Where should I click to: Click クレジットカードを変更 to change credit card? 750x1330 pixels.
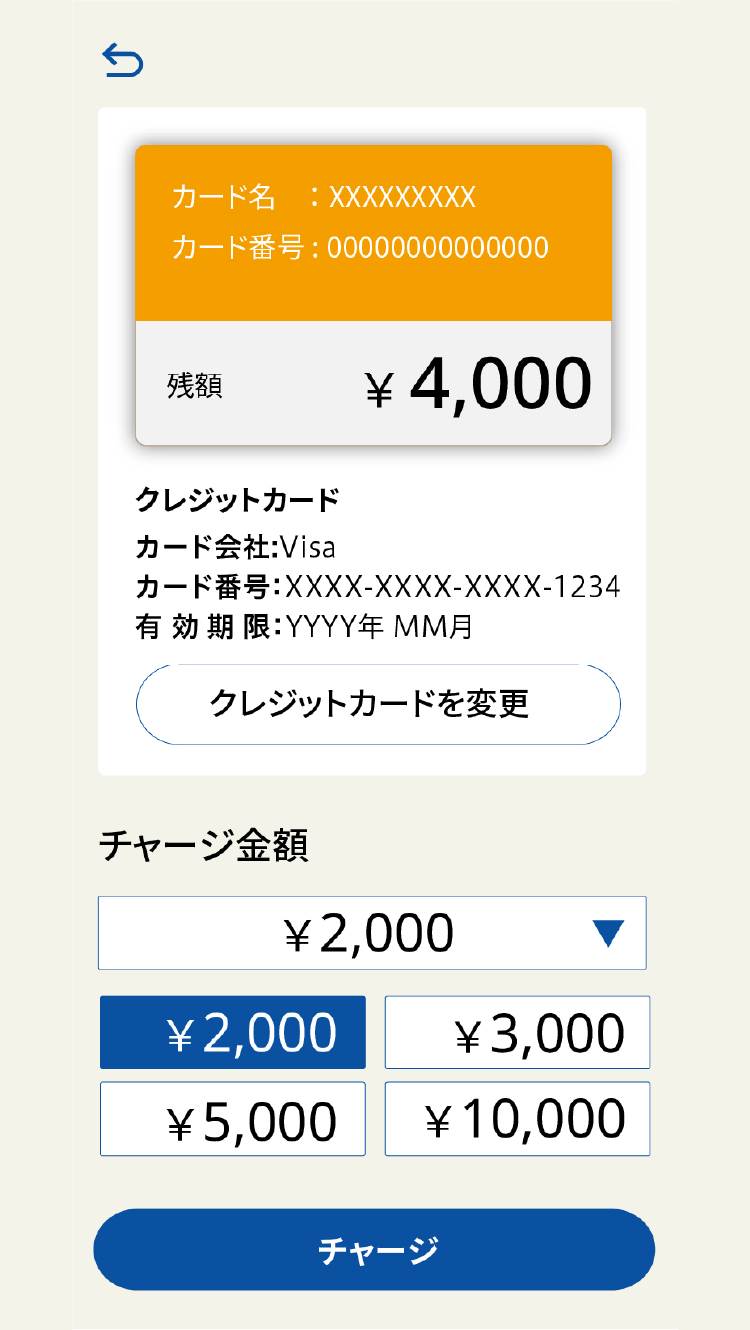point(378,704)
